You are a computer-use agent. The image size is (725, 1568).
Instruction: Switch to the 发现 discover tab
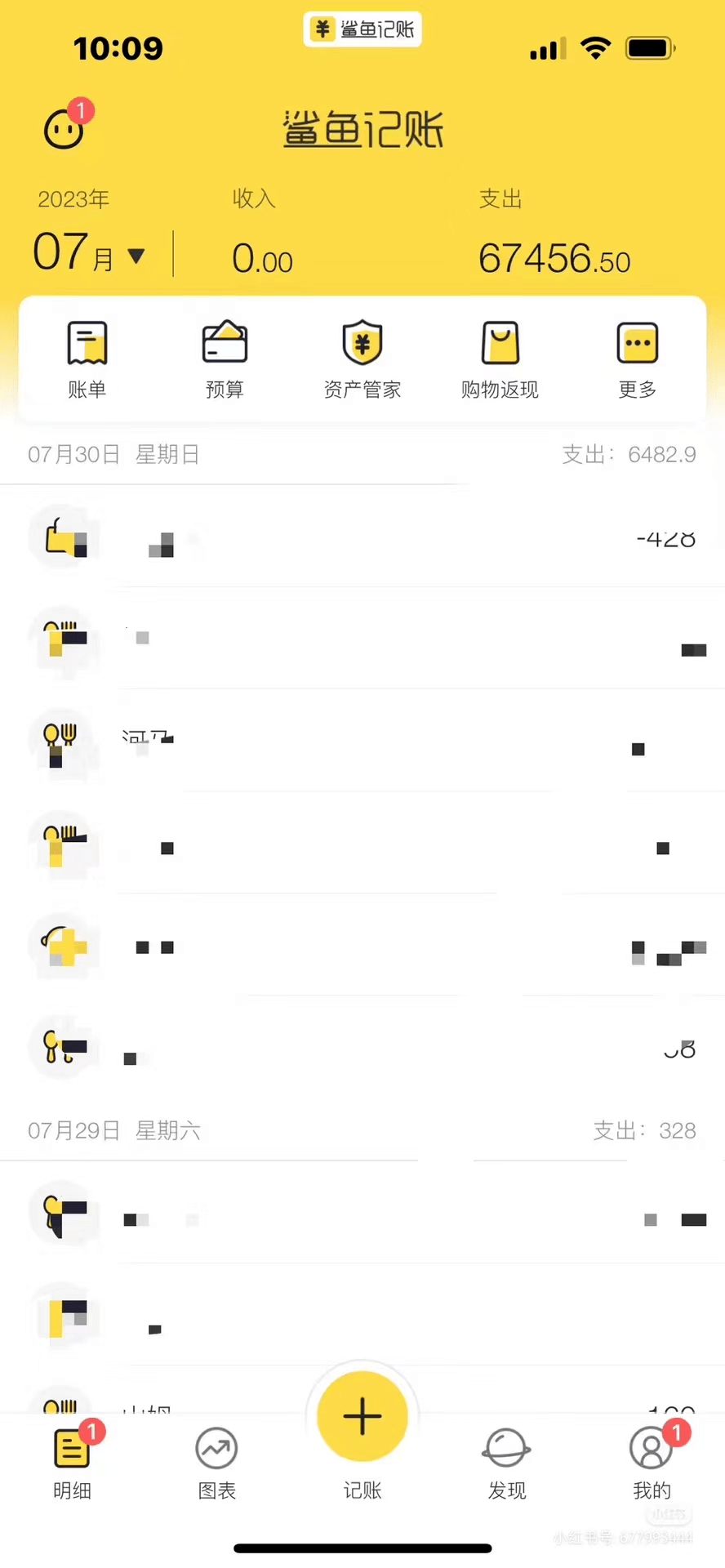coord(507,1463)
